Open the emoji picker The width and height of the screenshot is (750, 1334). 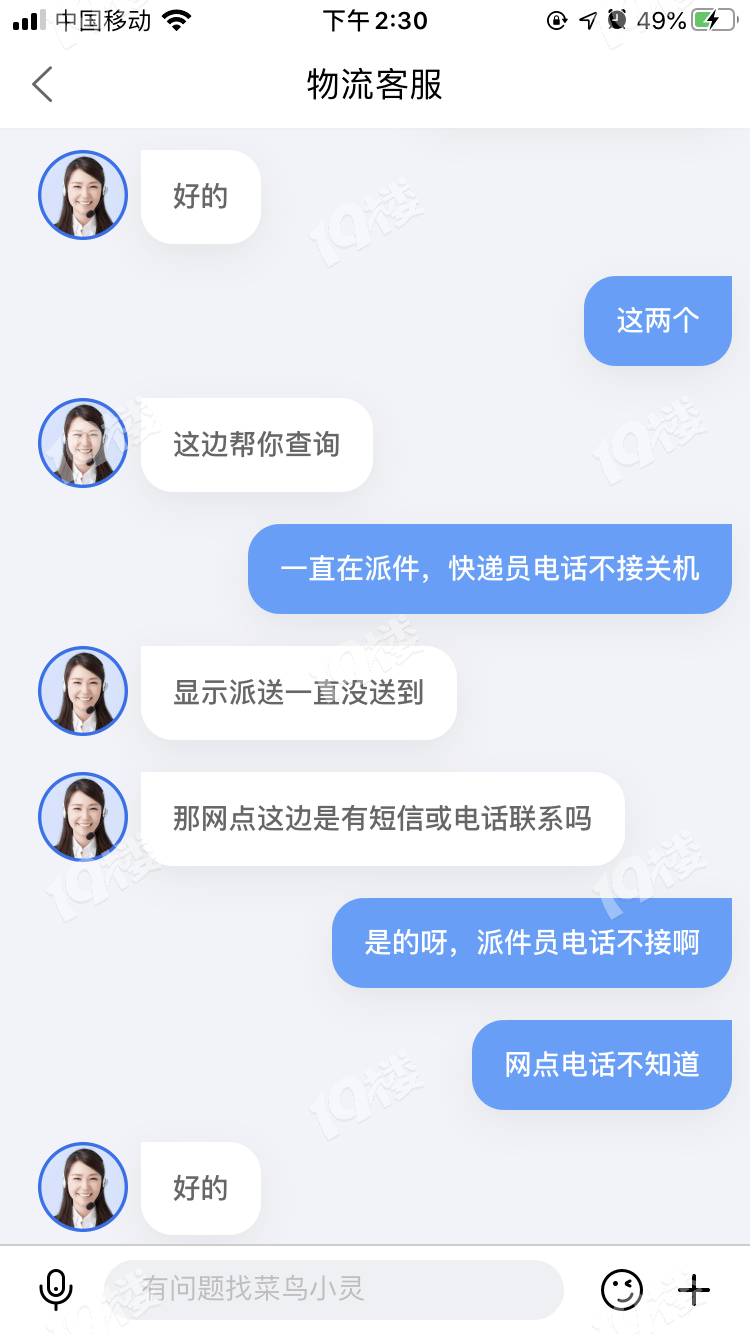(x=621, y=1289)
